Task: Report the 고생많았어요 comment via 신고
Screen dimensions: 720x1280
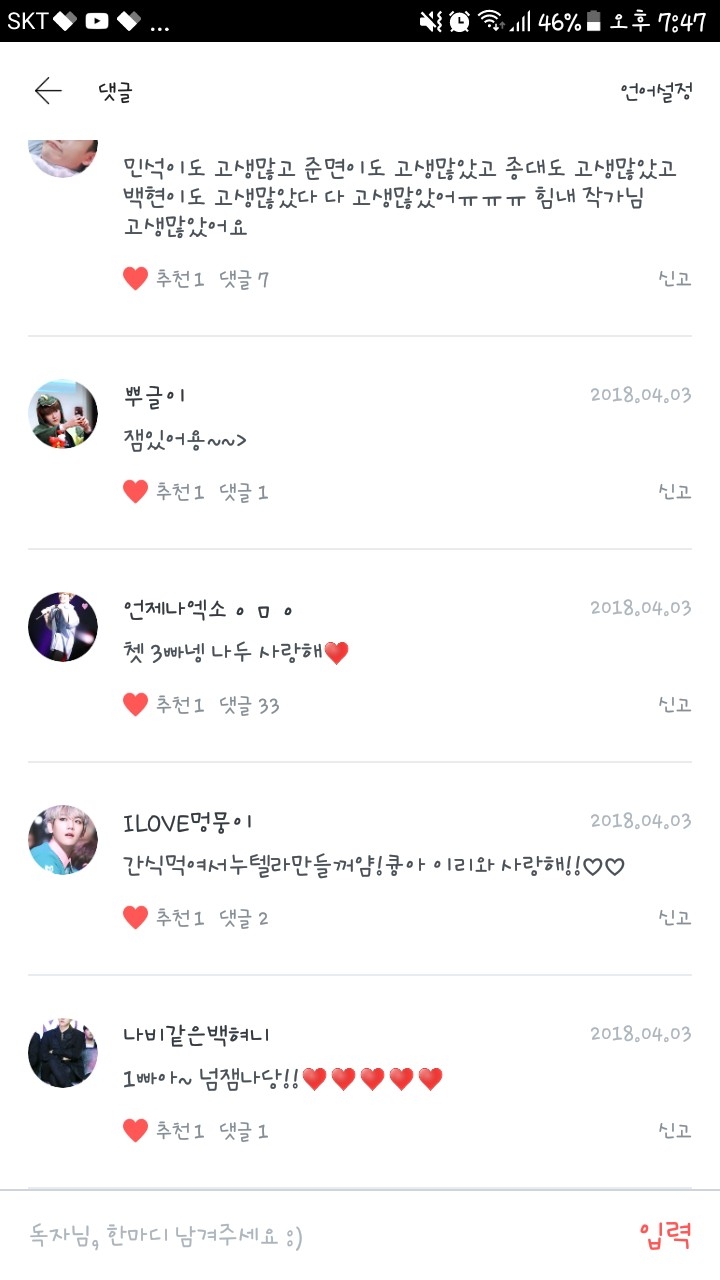Action: point(675,278)
